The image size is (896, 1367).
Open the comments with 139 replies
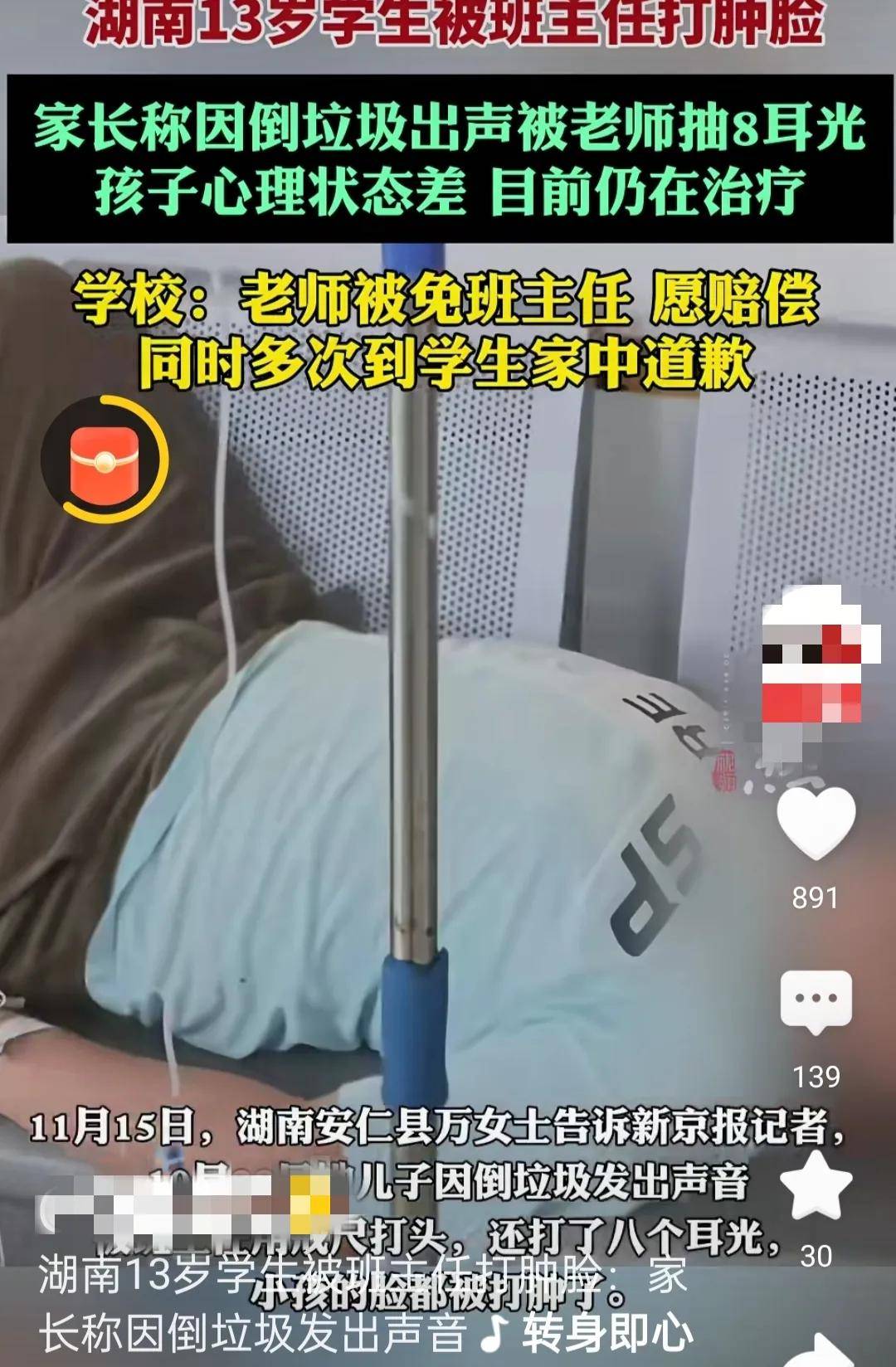(816, 1001)
